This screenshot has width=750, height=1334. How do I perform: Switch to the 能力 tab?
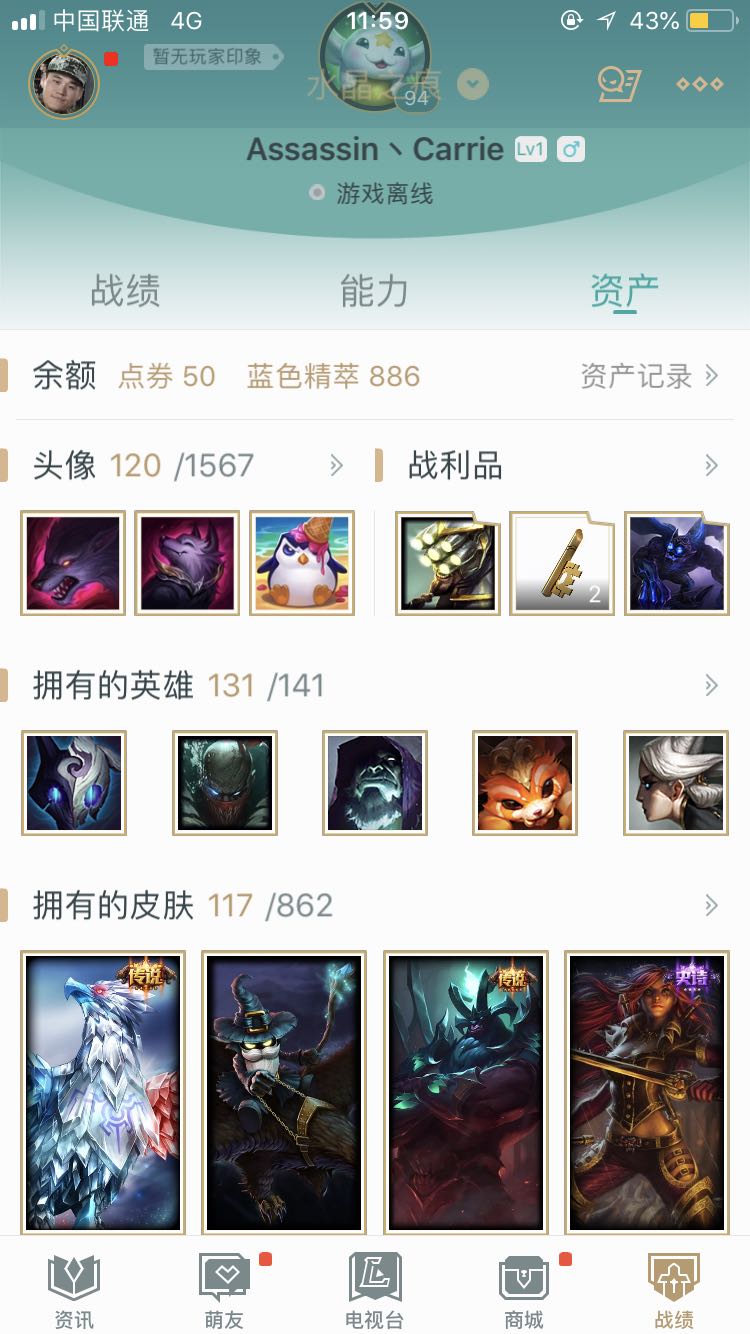click(x=374, y=291)
